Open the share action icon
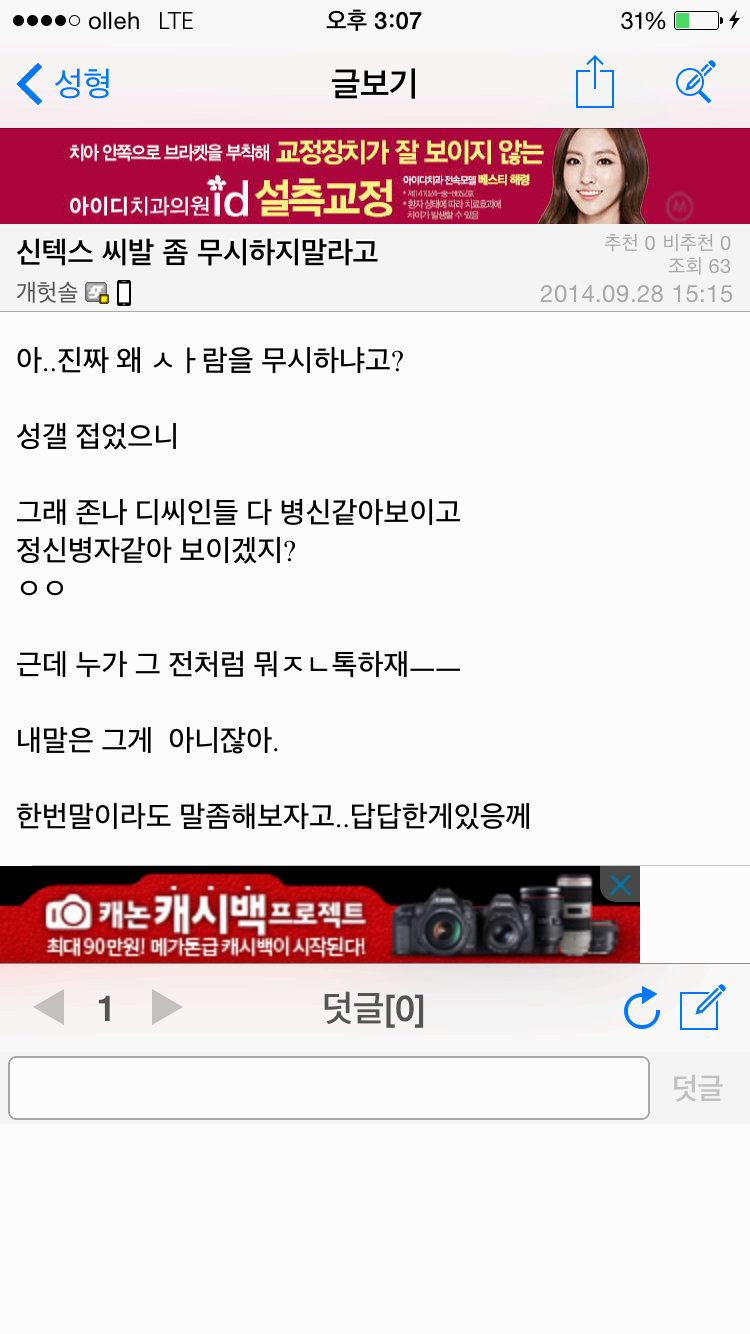 tap(595, 82)
